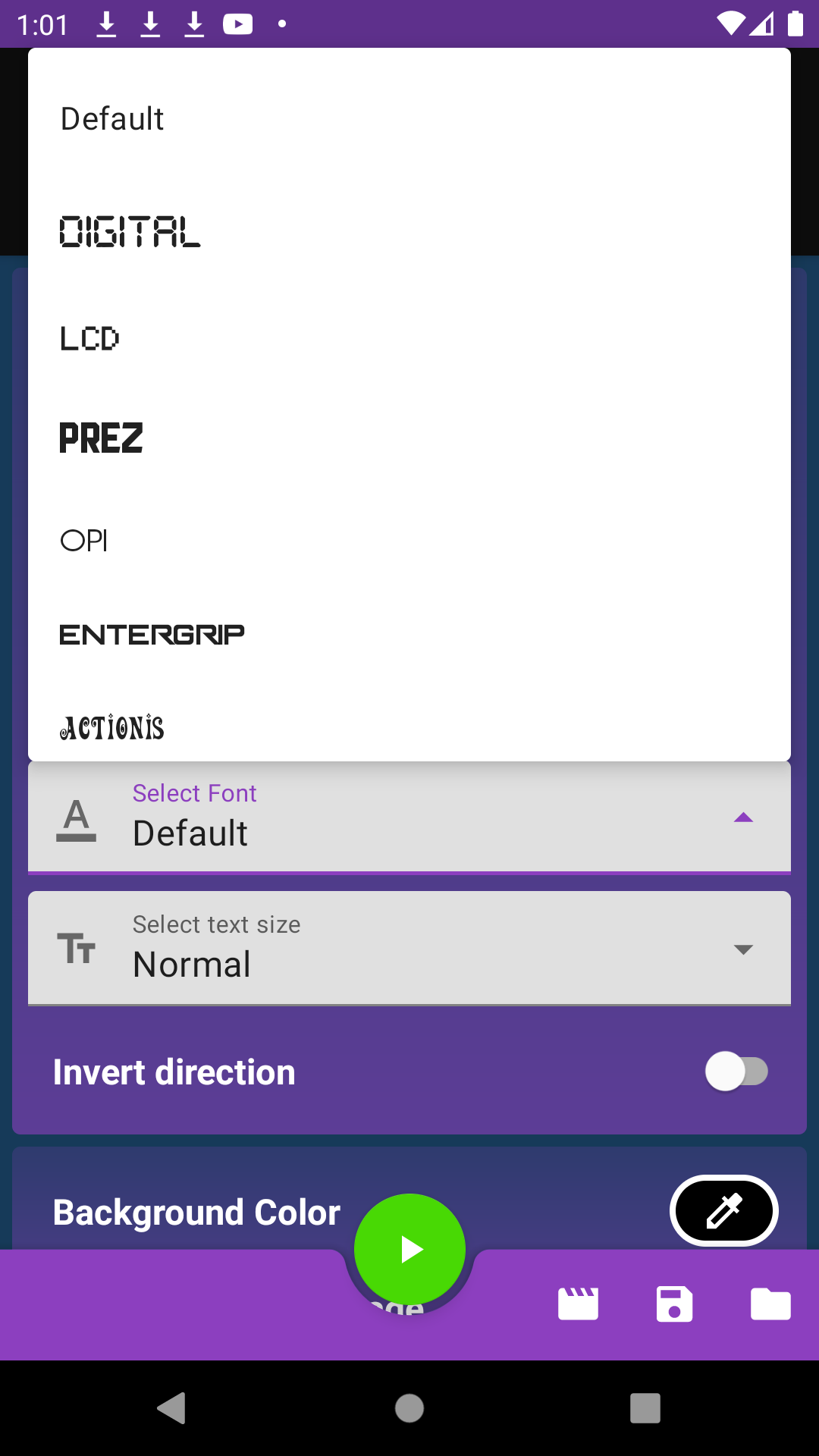Screen dimensions: 819x1456
Task: Open the clapperboard animation icon
Action: point(578,1304)
